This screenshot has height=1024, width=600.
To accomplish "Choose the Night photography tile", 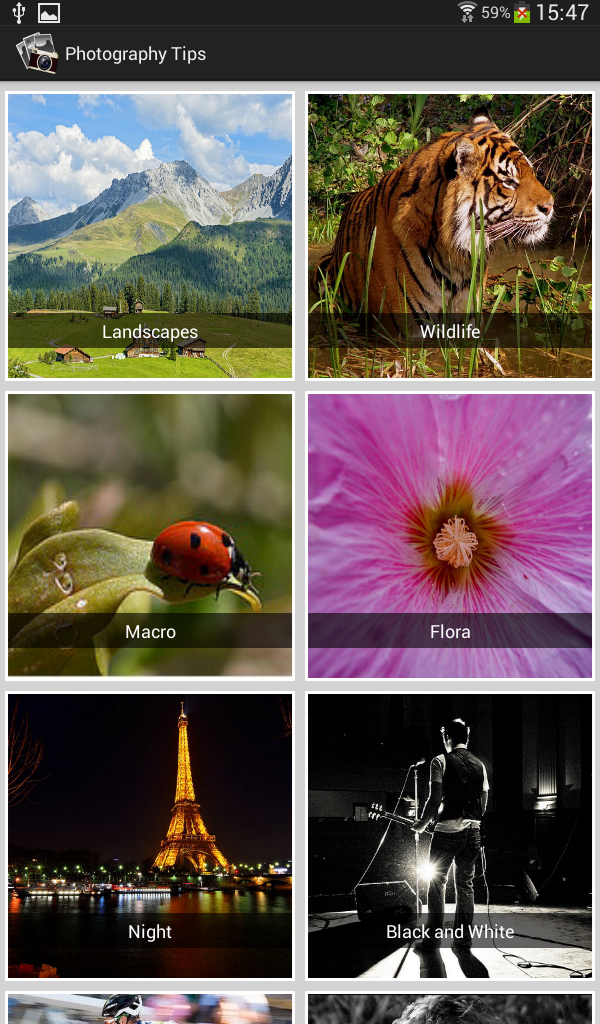I will pos(150,836).
